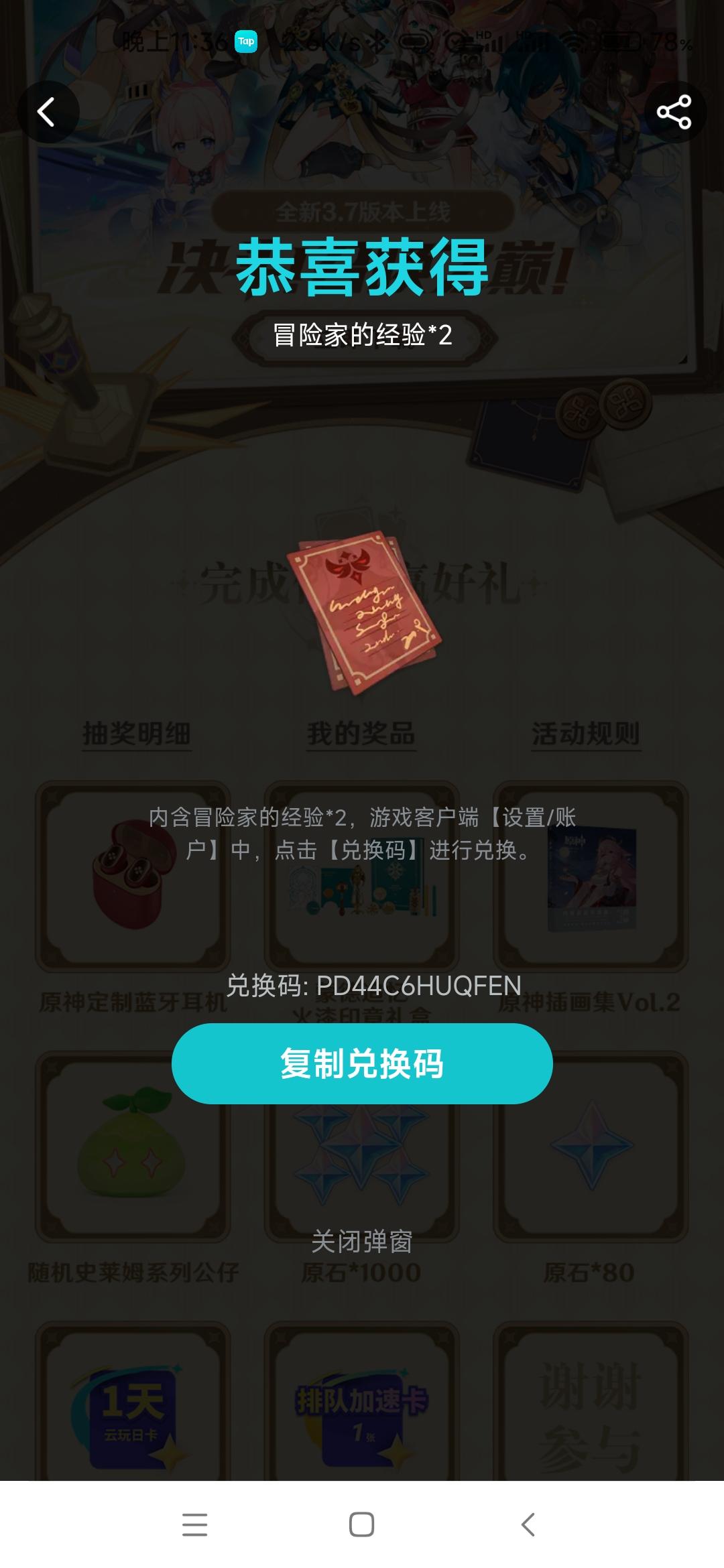Dismiss the popup via 关闭弹窗
724x1568 pixels.
click(362, 1242)
